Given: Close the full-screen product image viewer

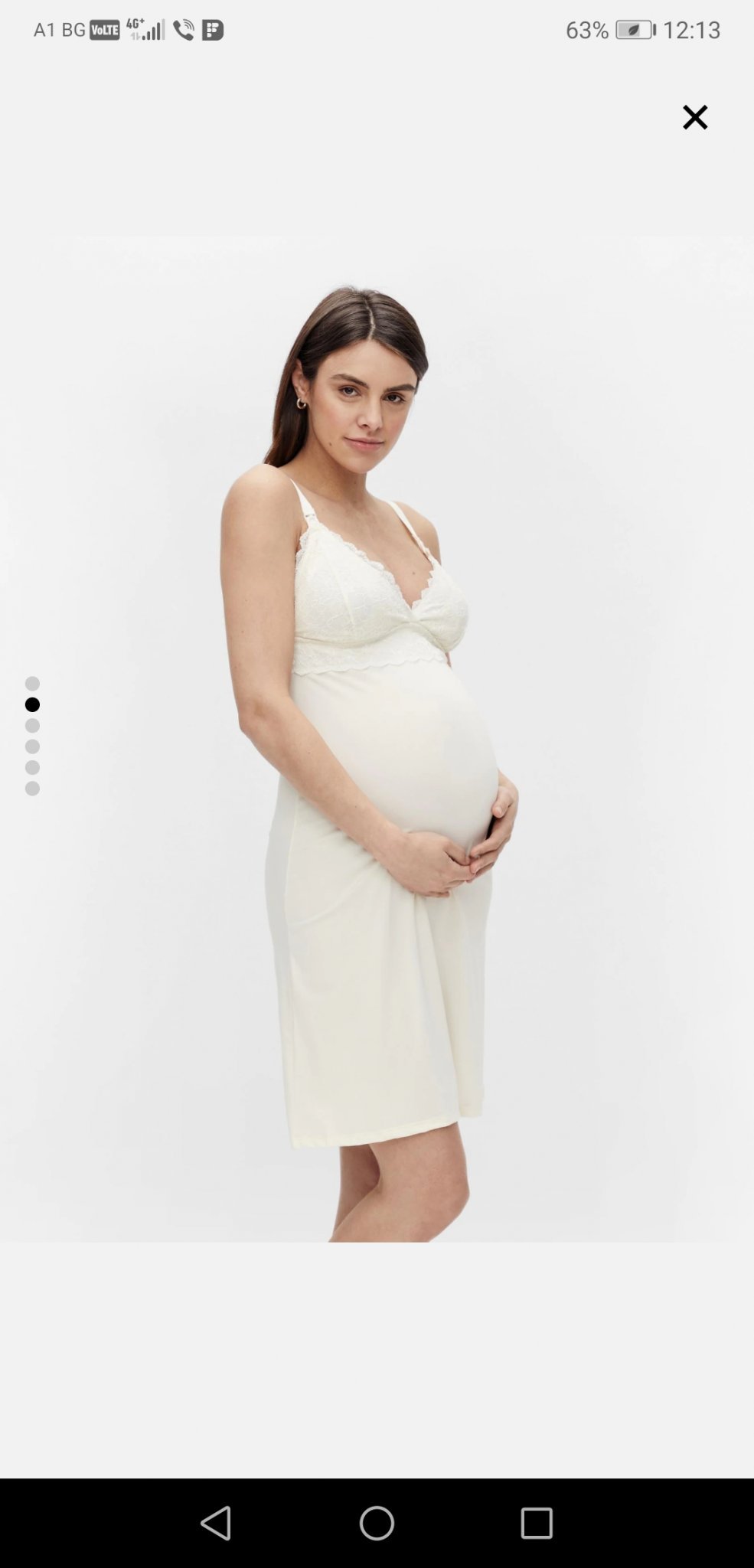Looking at the screenshot, I should pos(695,117).
